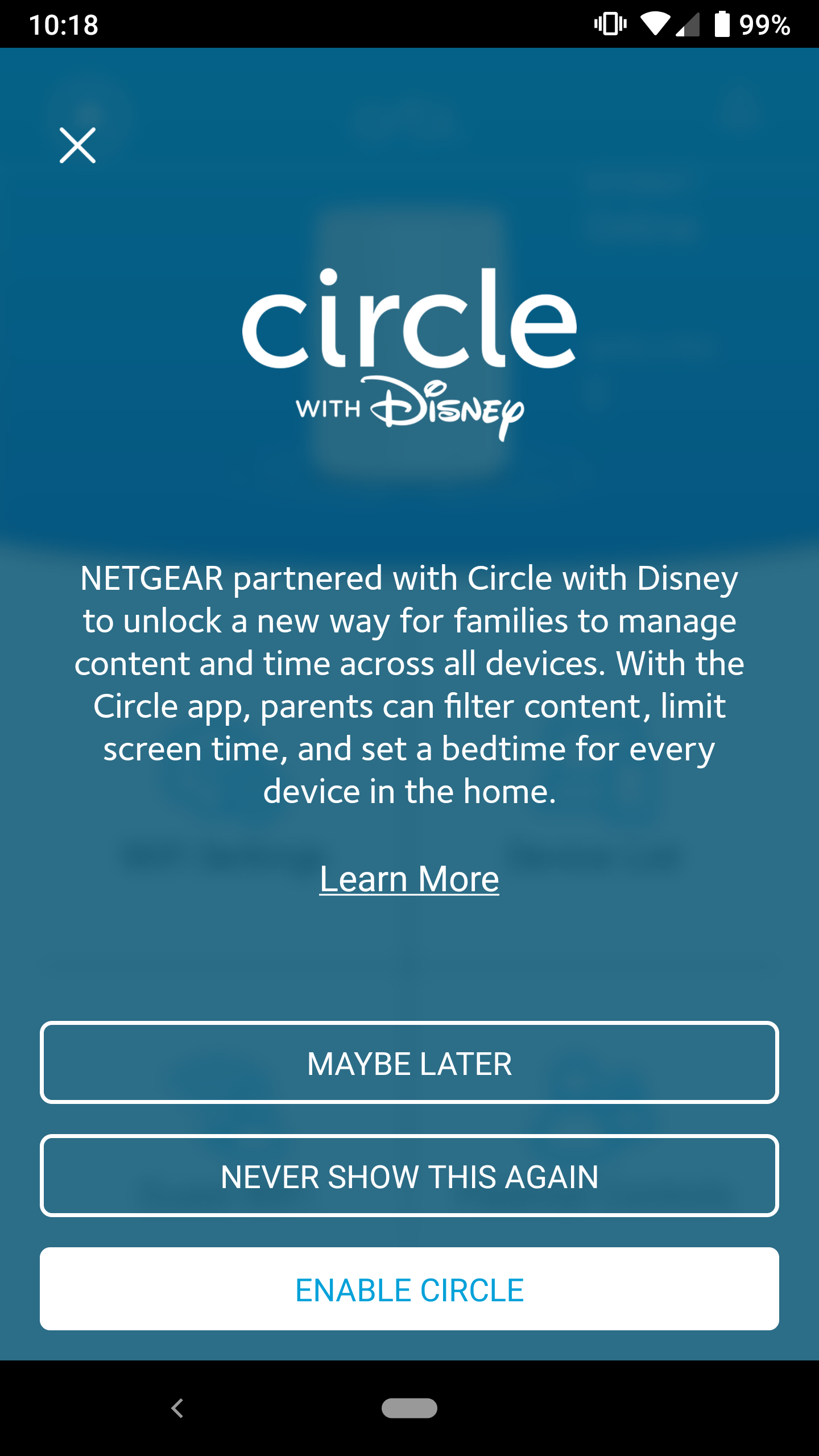Close the Circle with Disney promo
The image size is (819, 1456).
(77, 146)
